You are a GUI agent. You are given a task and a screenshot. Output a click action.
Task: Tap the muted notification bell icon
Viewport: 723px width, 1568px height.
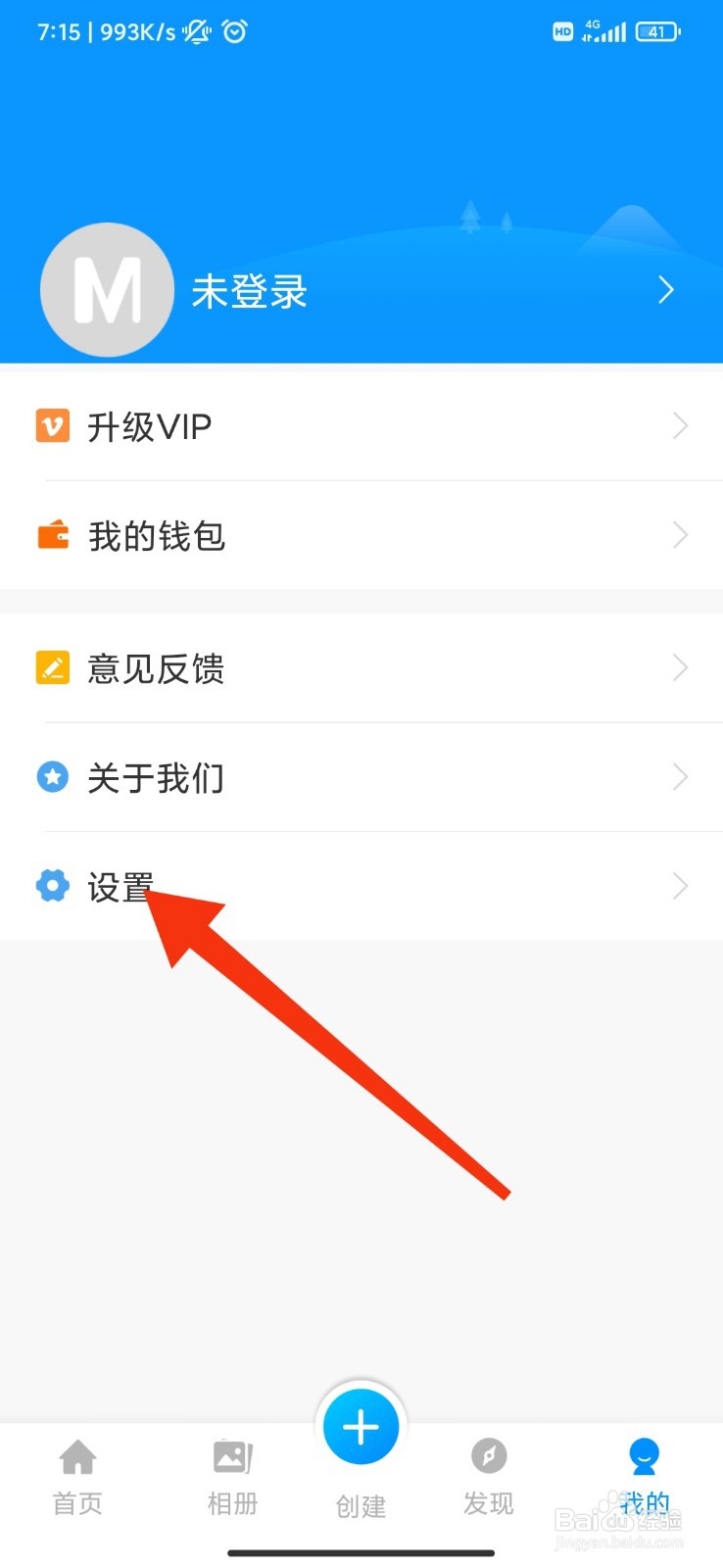coord(196,31)
